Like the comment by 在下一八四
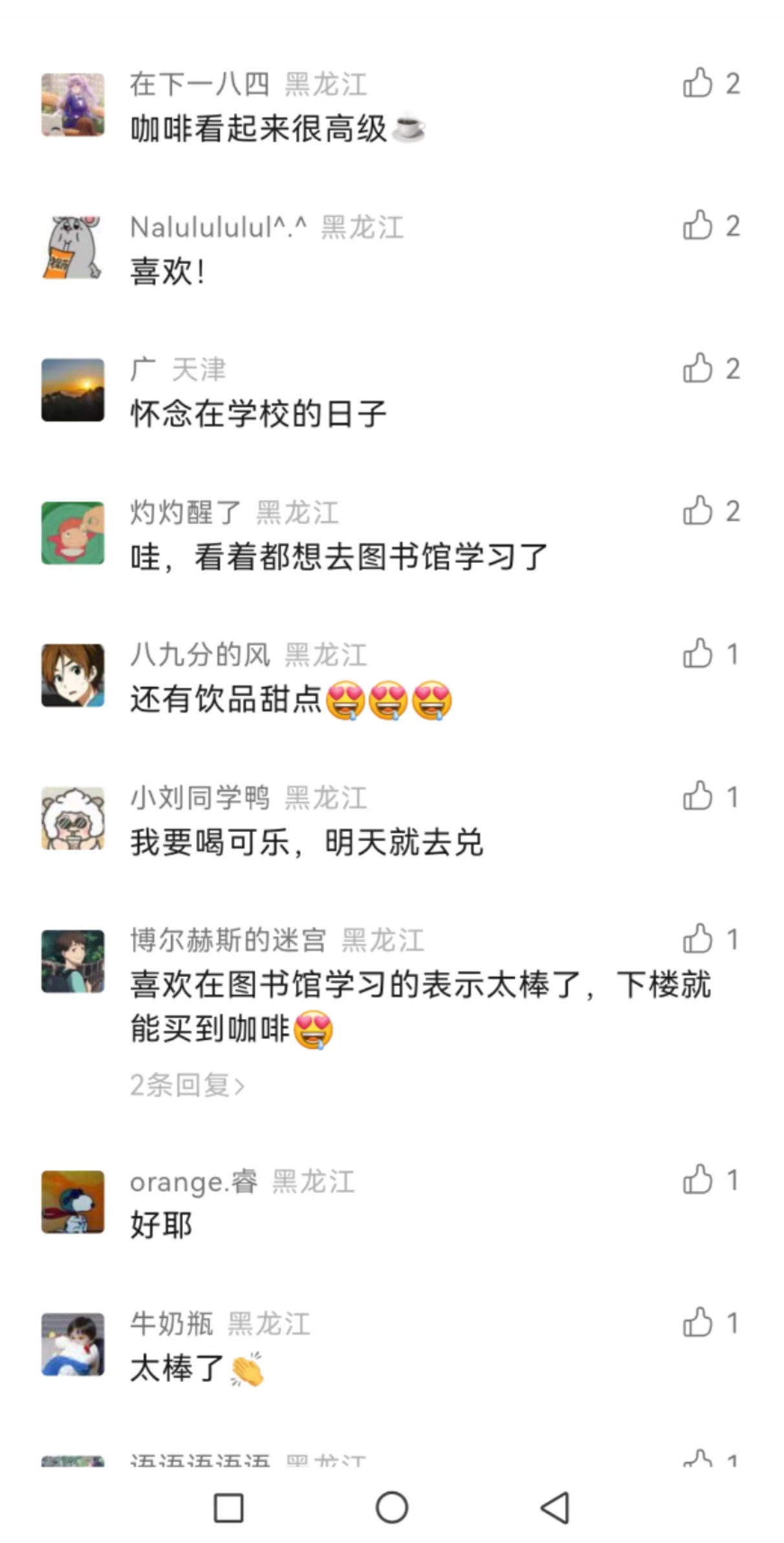Image resolution: width=784 pixels, height=1543 pixels. click(x=697, y=83)
